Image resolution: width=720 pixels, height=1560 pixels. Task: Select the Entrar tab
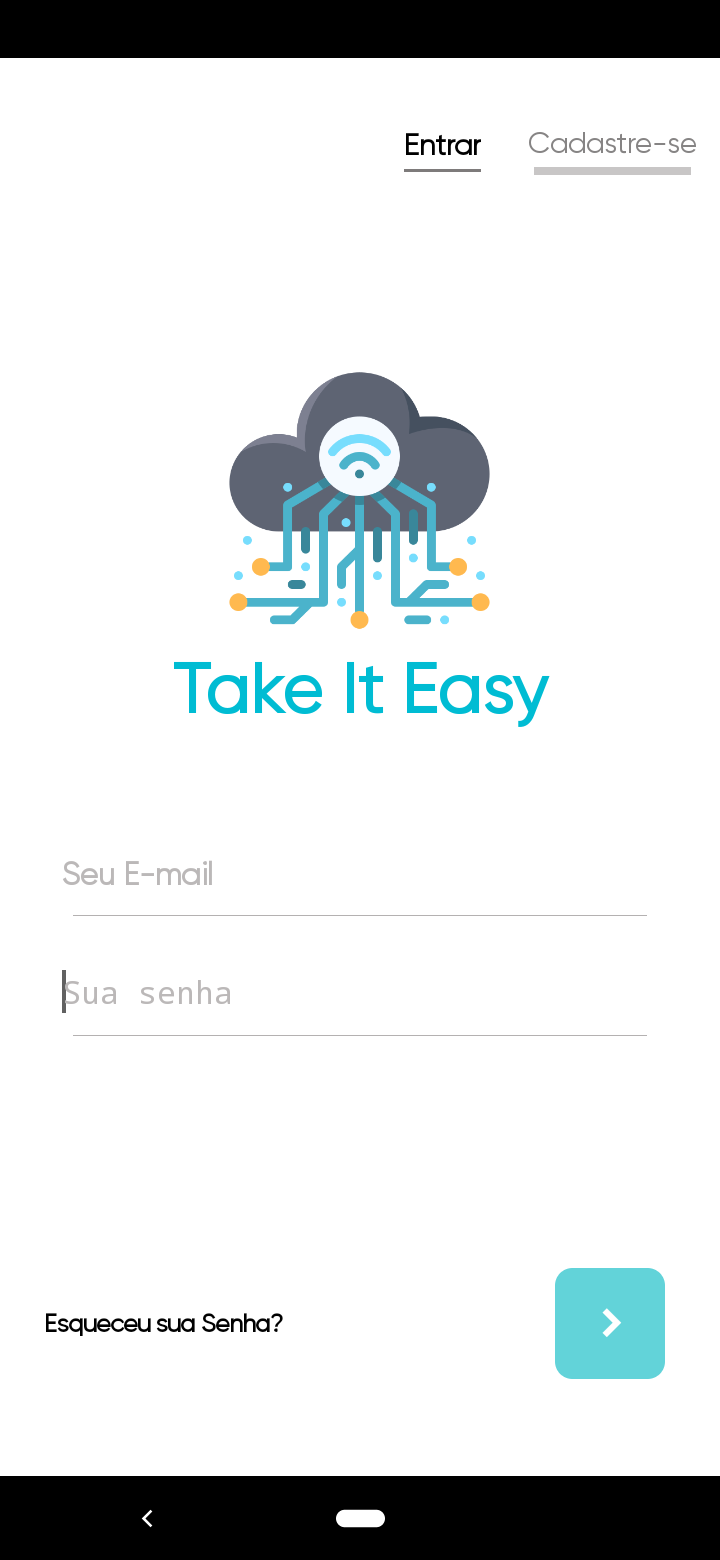click(x=442, y=146)
